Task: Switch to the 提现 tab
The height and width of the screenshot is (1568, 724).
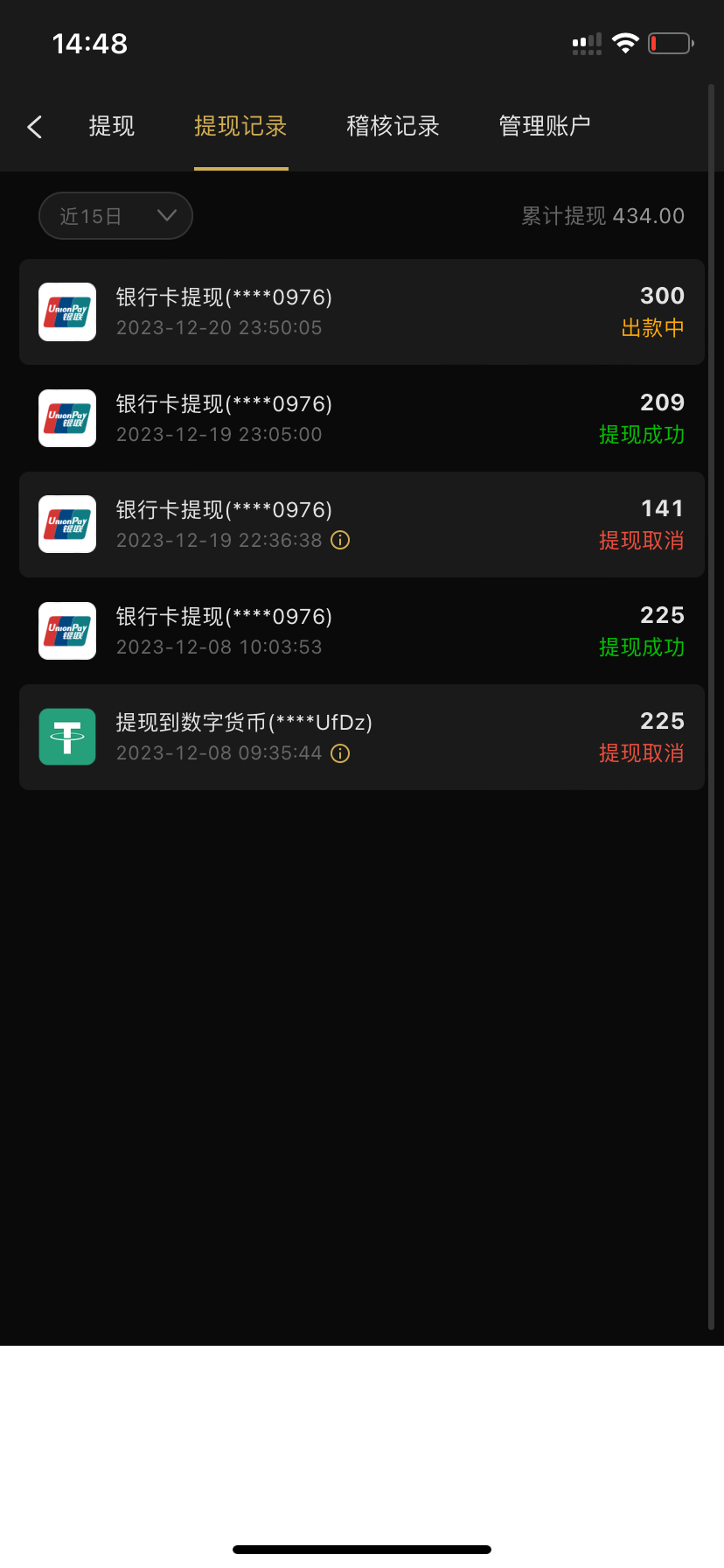Action: click(112, 127)
